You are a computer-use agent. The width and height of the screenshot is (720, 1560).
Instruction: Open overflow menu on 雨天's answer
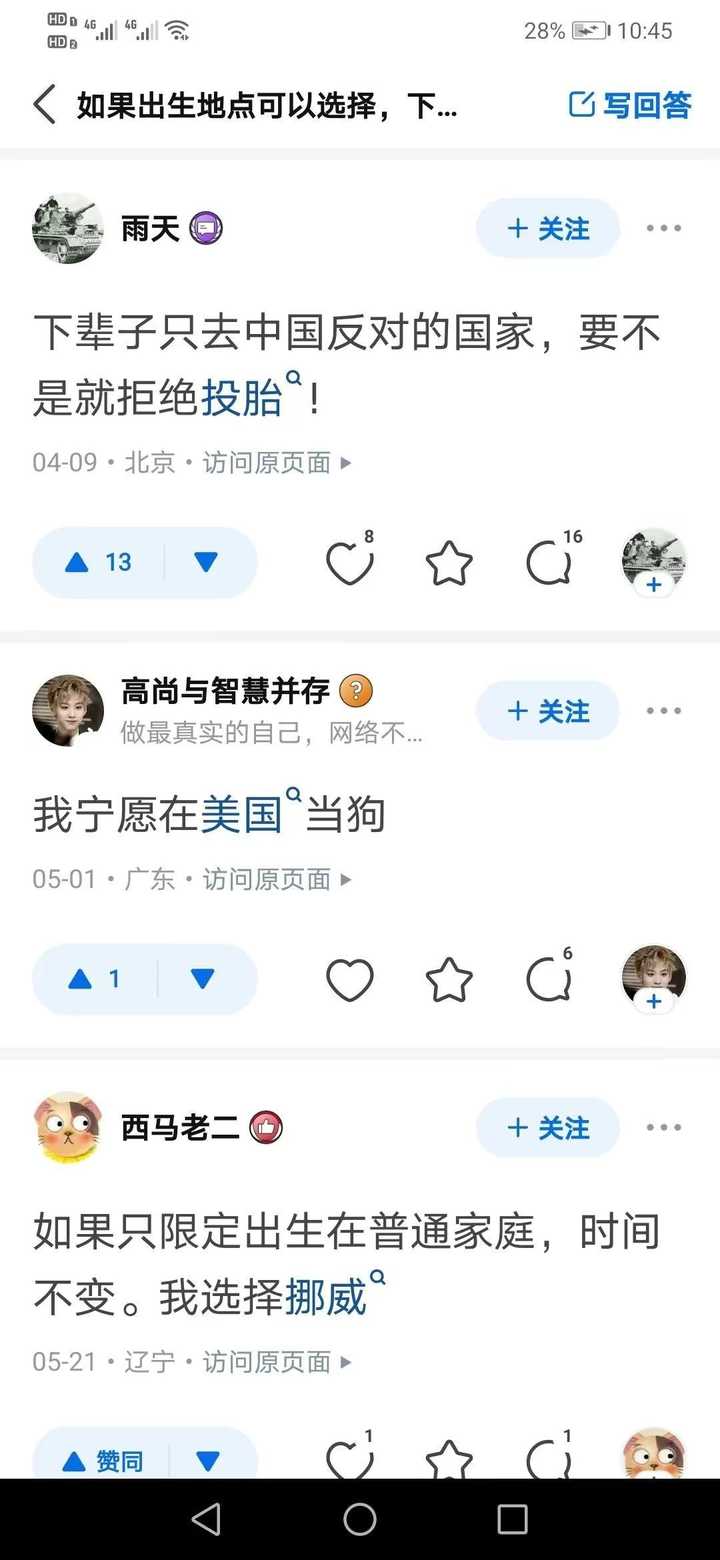tap(663, 229)
